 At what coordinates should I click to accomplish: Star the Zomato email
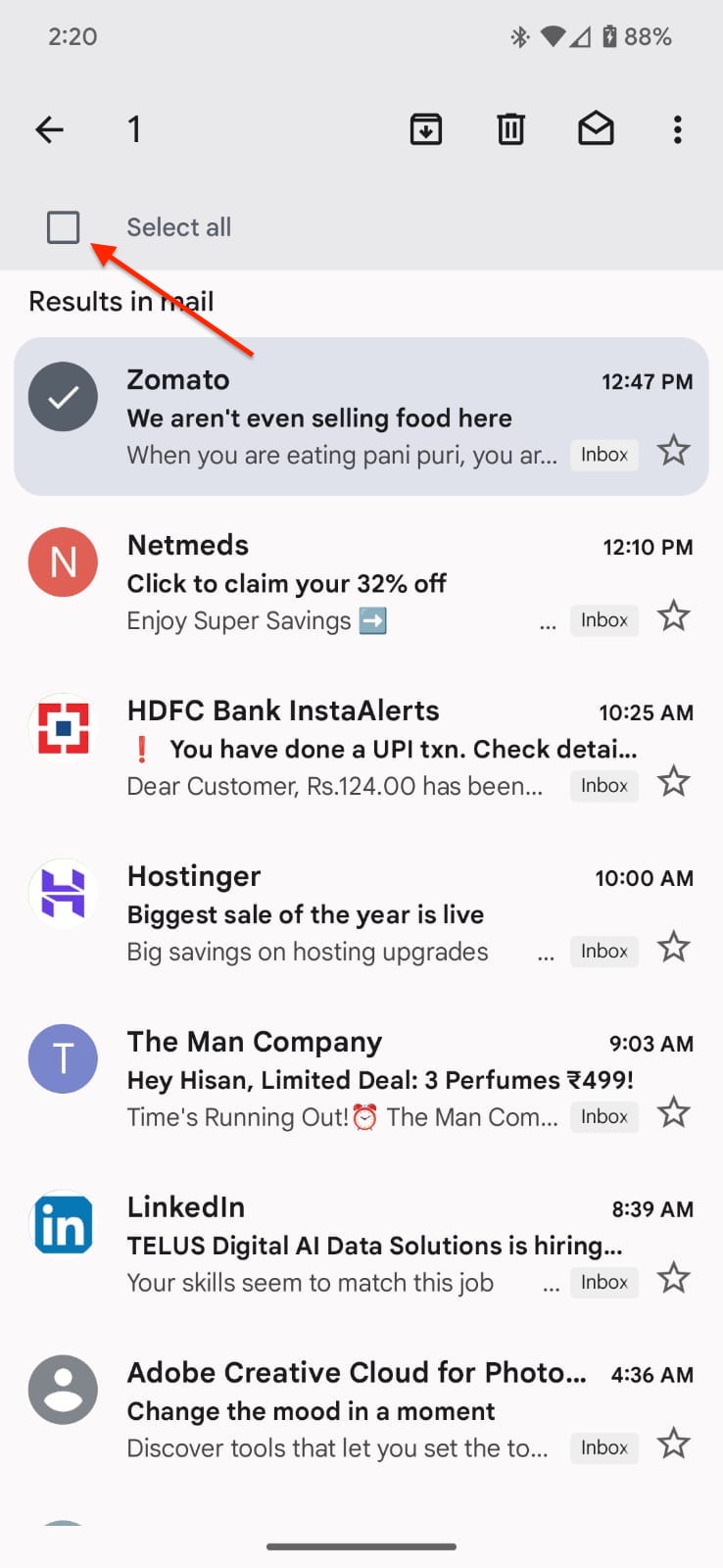click(674, 451)
